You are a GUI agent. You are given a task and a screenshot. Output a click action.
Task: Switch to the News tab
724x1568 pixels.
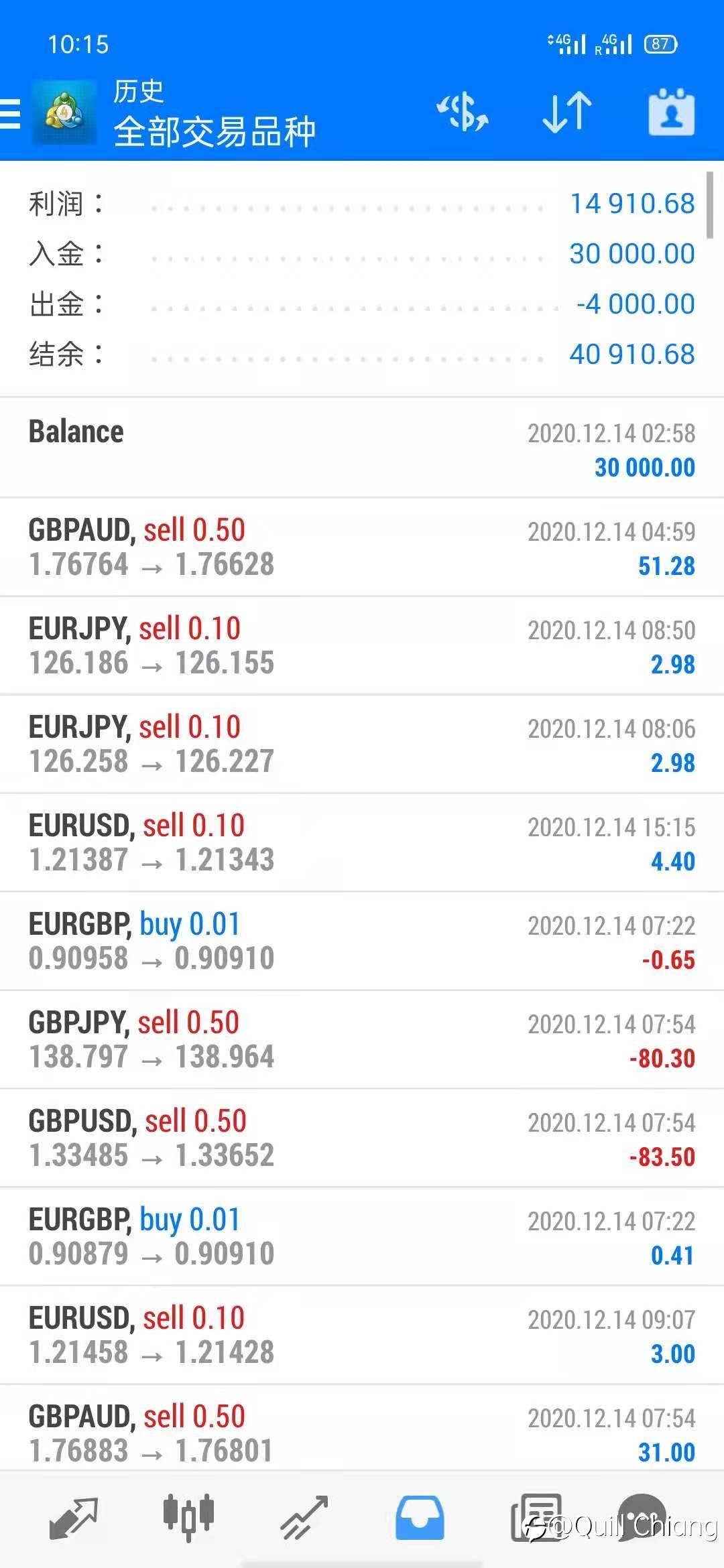pos(536,1517)
